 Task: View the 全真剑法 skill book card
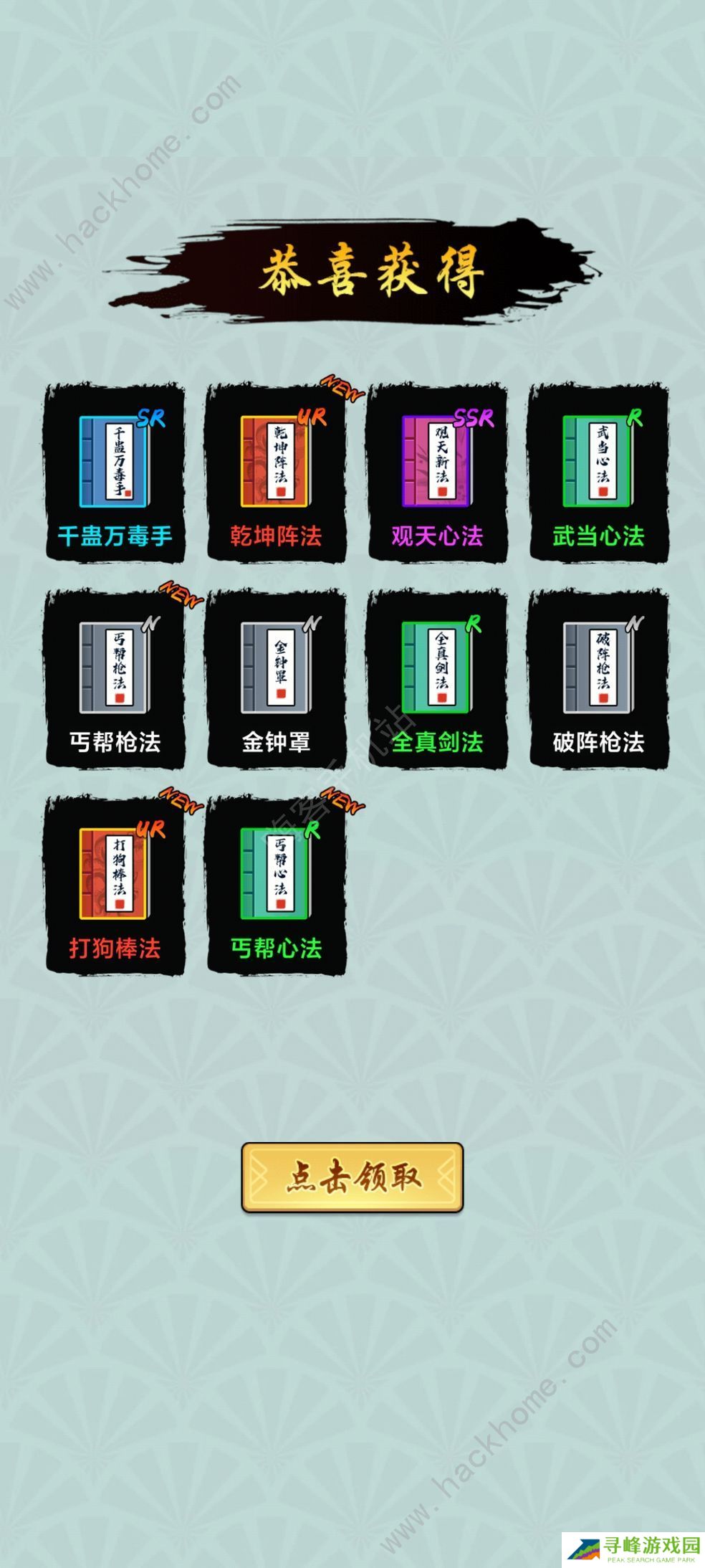[437, 679]
